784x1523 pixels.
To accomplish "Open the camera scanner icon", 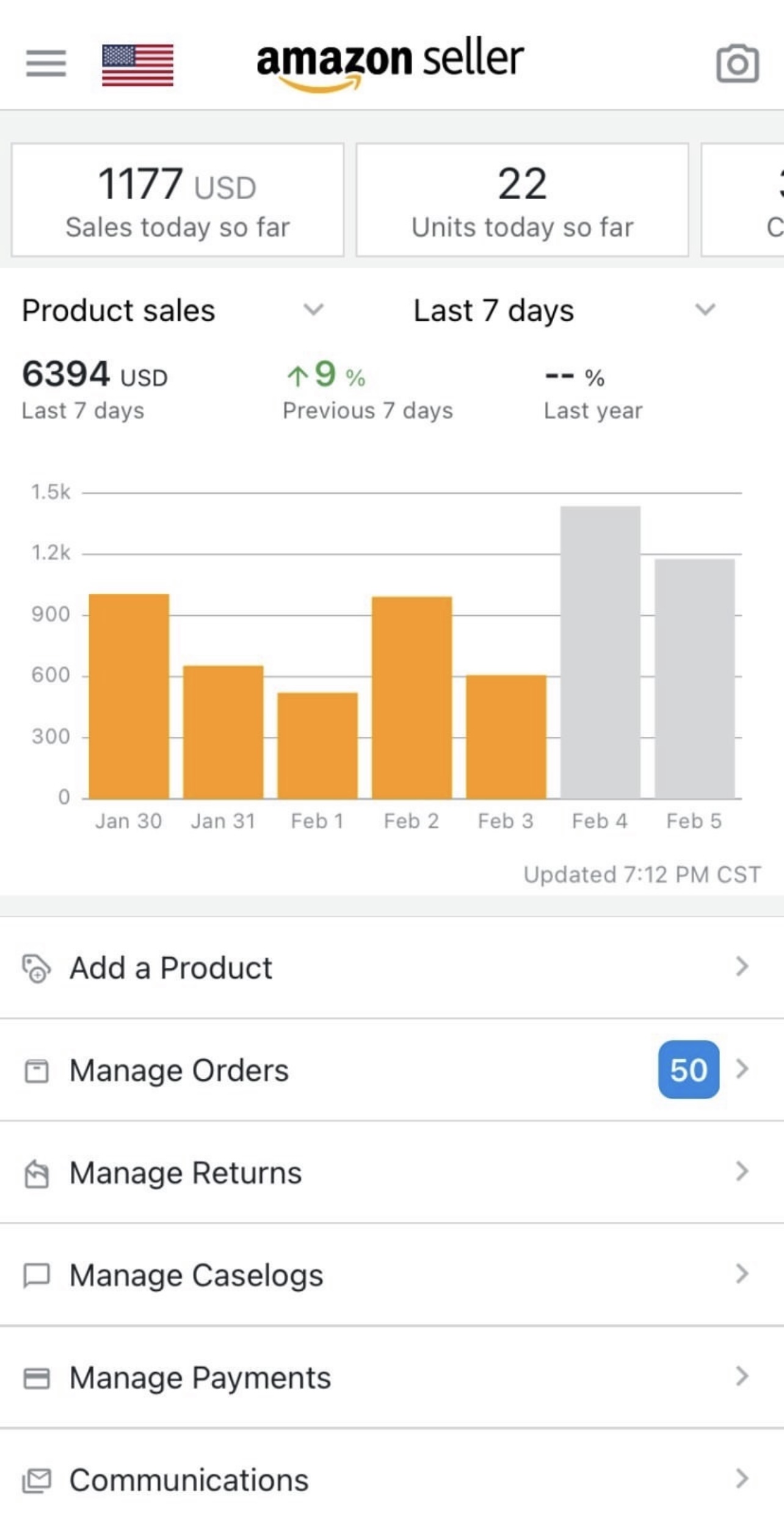I will (x=738, y=64).
